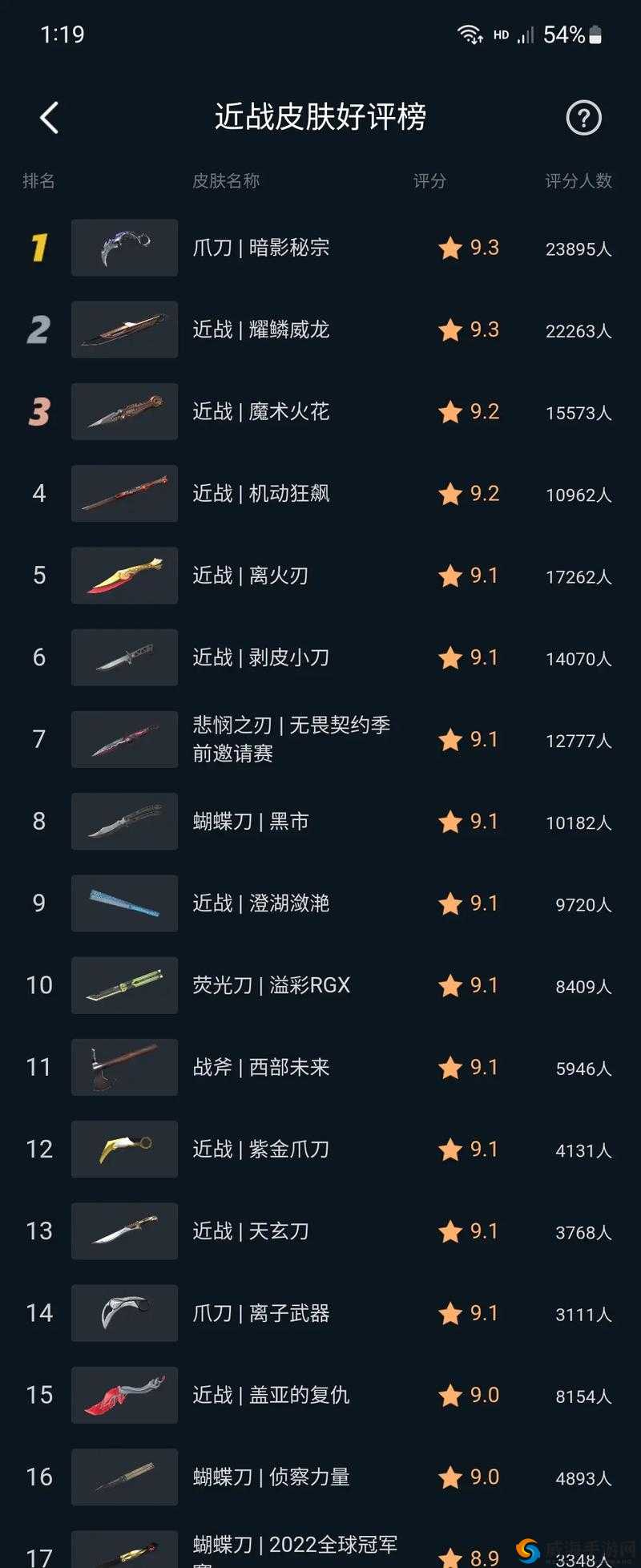Select the 评分 column header
The height and width of the screenshot is (1568, 641).
pyautogui.click(x=429, y=182)
